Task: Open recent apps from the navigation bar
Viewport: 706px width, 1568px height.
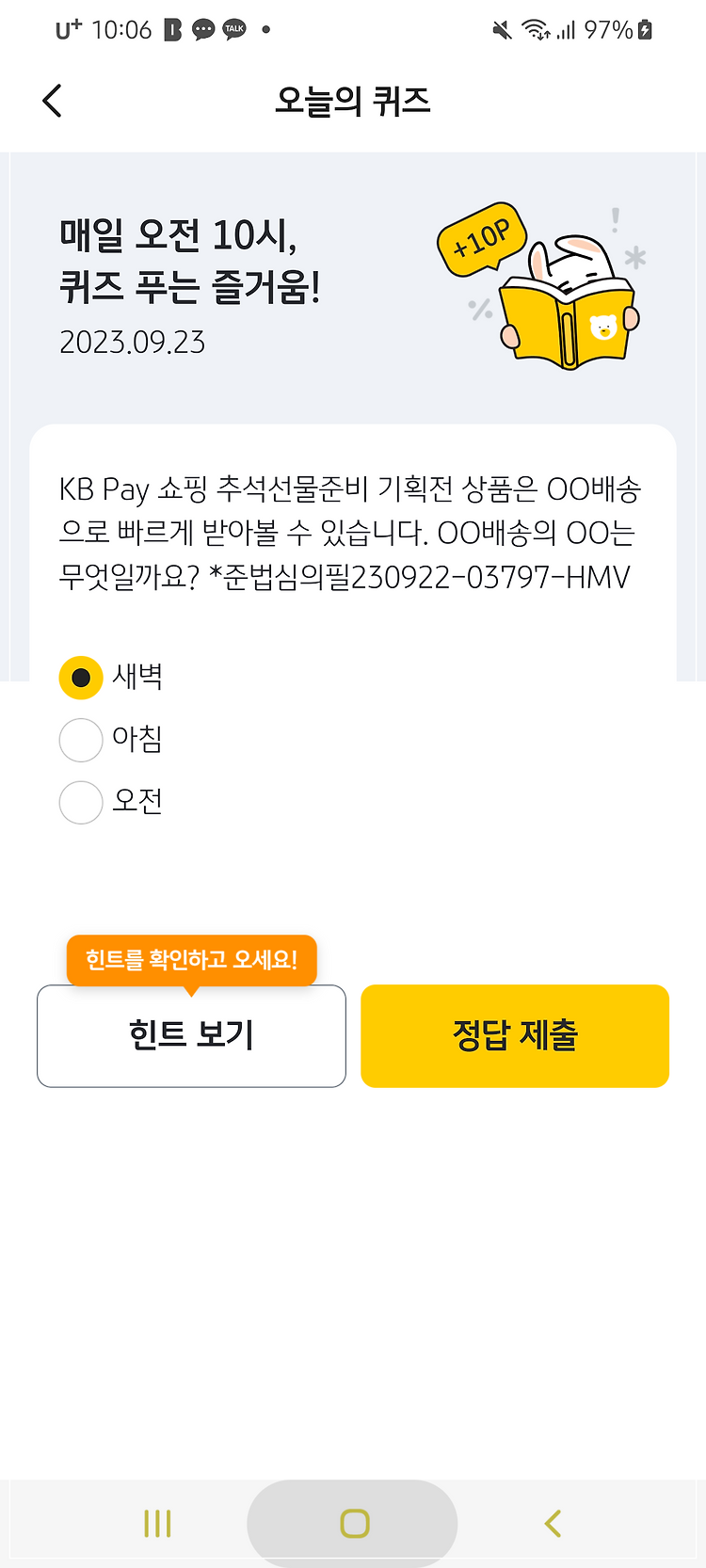Action: pos(157,1523)
